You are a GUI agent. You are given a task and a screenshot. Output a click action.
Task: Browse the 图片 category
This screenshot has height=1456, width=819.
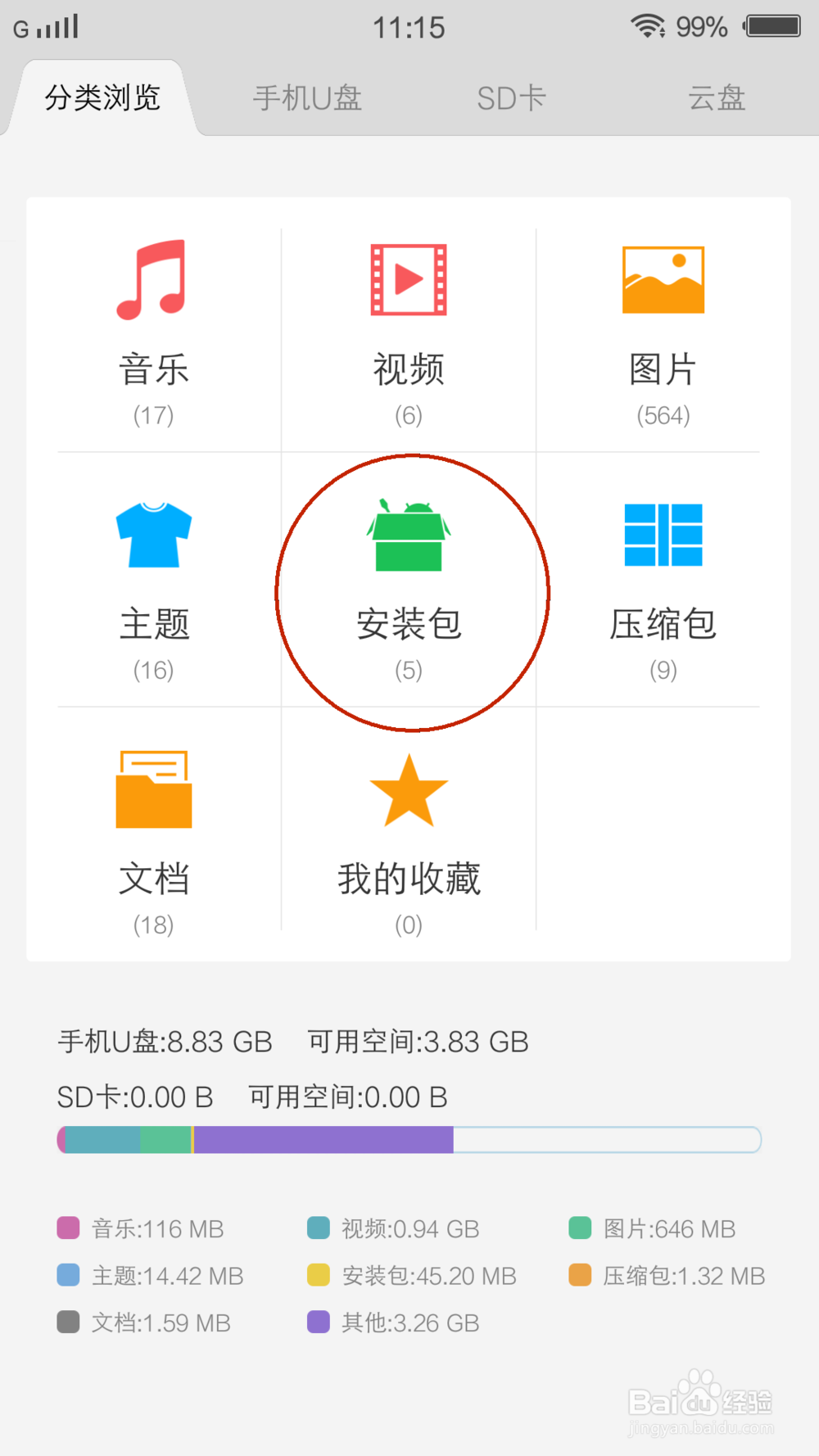tap(663, 333)
